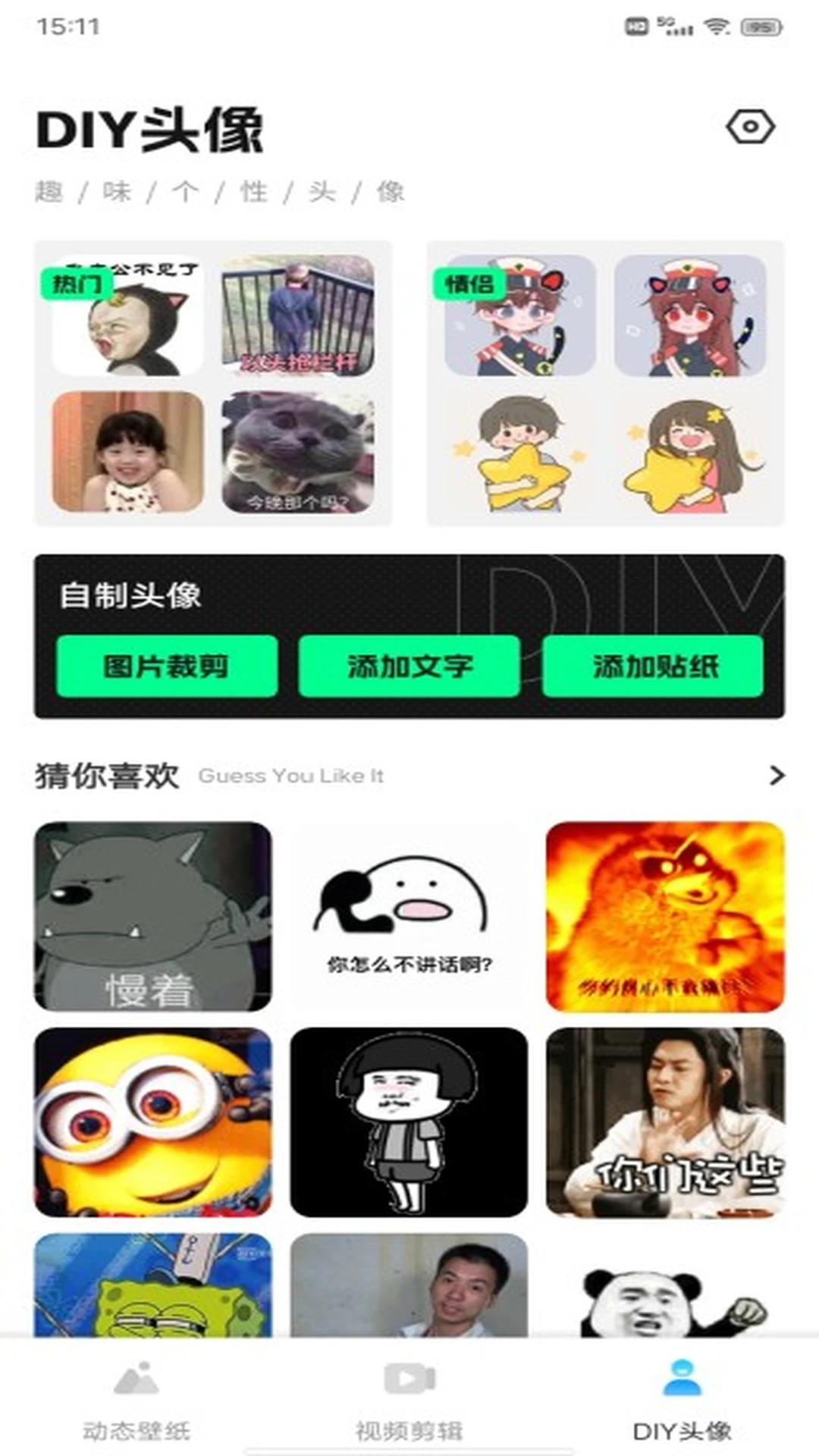The width and height of the screenshot is (819, 1456).
Task: Open the mushroom-head cartoon avatar
Action: [x=409, y=1122]
